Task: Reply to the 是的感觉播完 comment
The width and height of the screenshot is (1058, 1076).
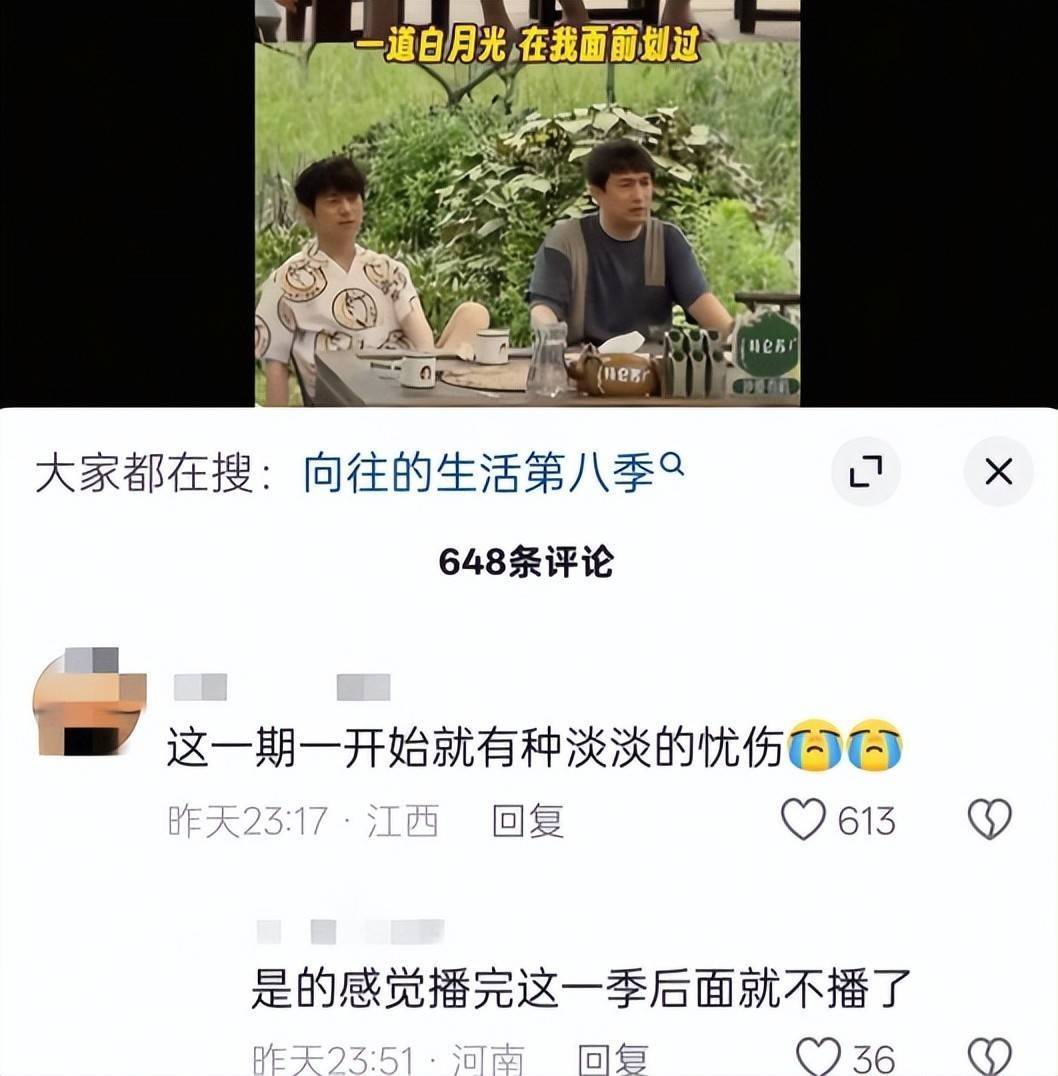Action: point(612,1058)
